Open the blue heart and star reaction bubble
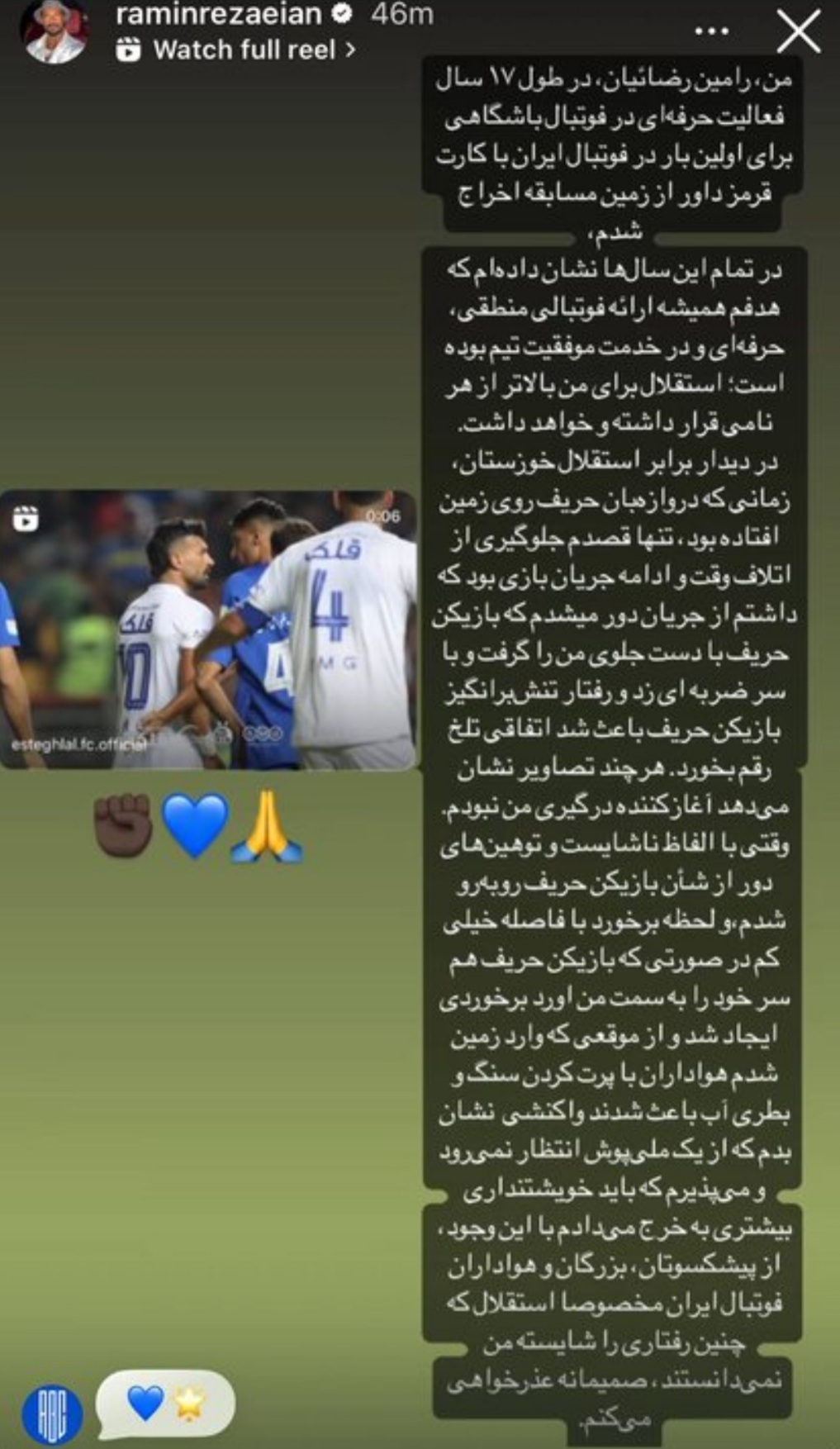840x1449 pixels. pyautogui.click(x=165, y=1402)
